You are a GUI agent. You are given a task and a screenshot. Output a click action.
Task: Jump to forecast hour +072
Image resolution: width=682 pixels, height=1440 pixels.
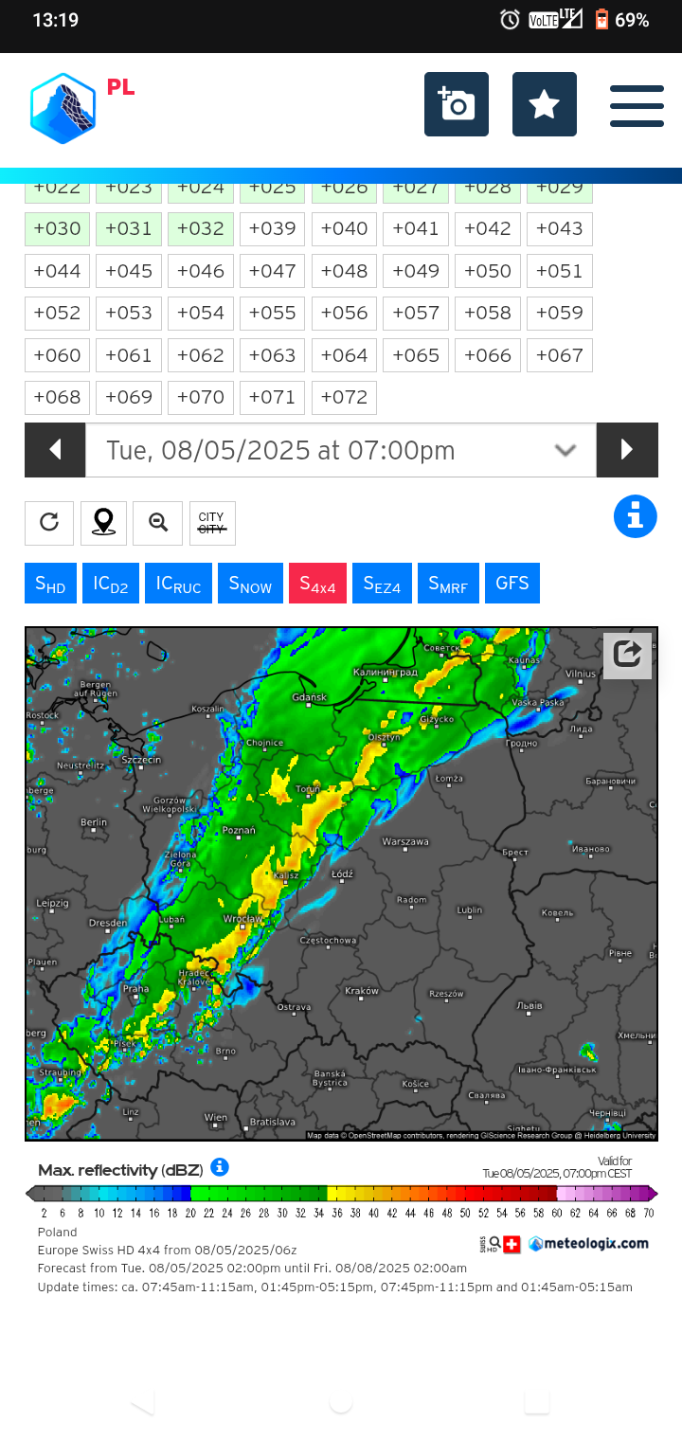click(344, 397)
